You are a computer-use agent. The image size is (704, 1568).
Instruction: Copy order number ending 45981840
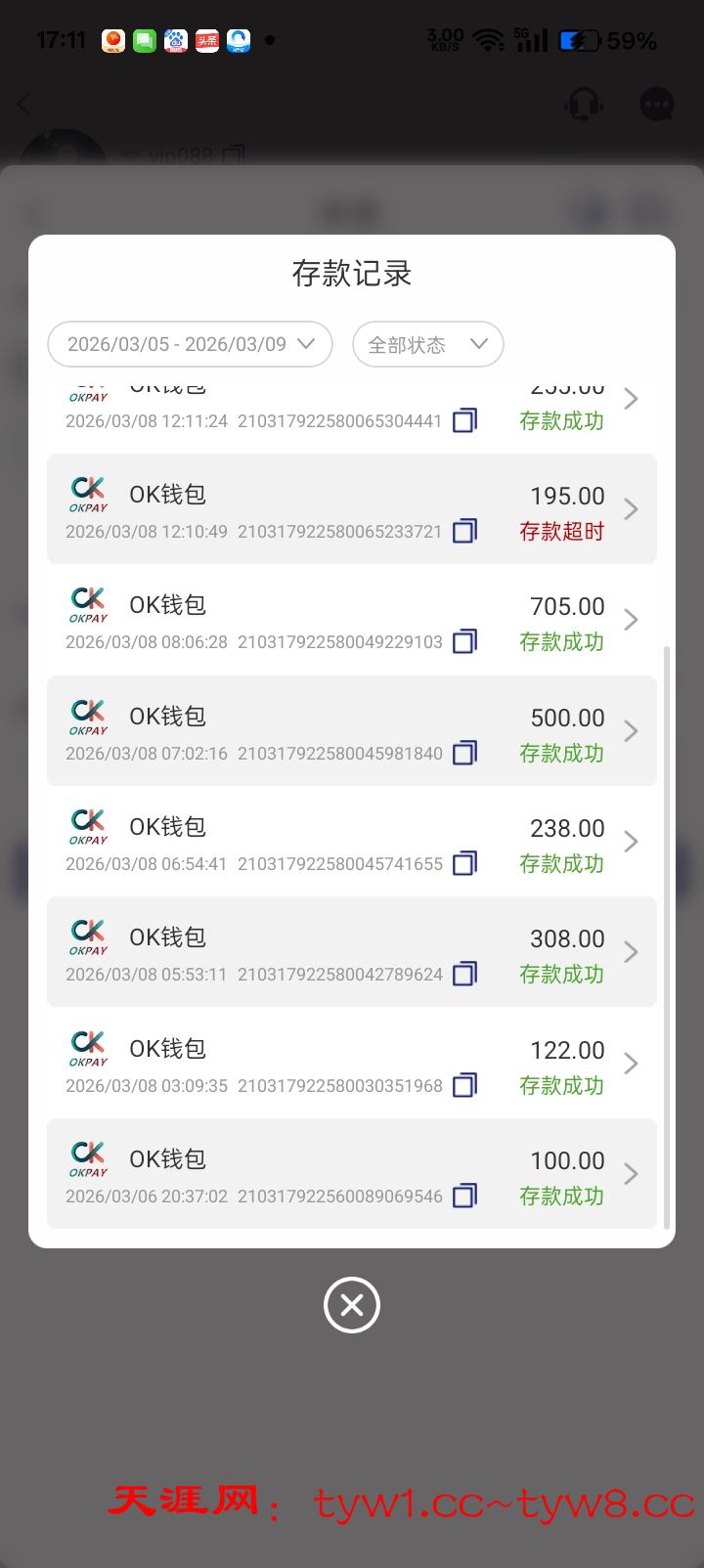(465, 753)
